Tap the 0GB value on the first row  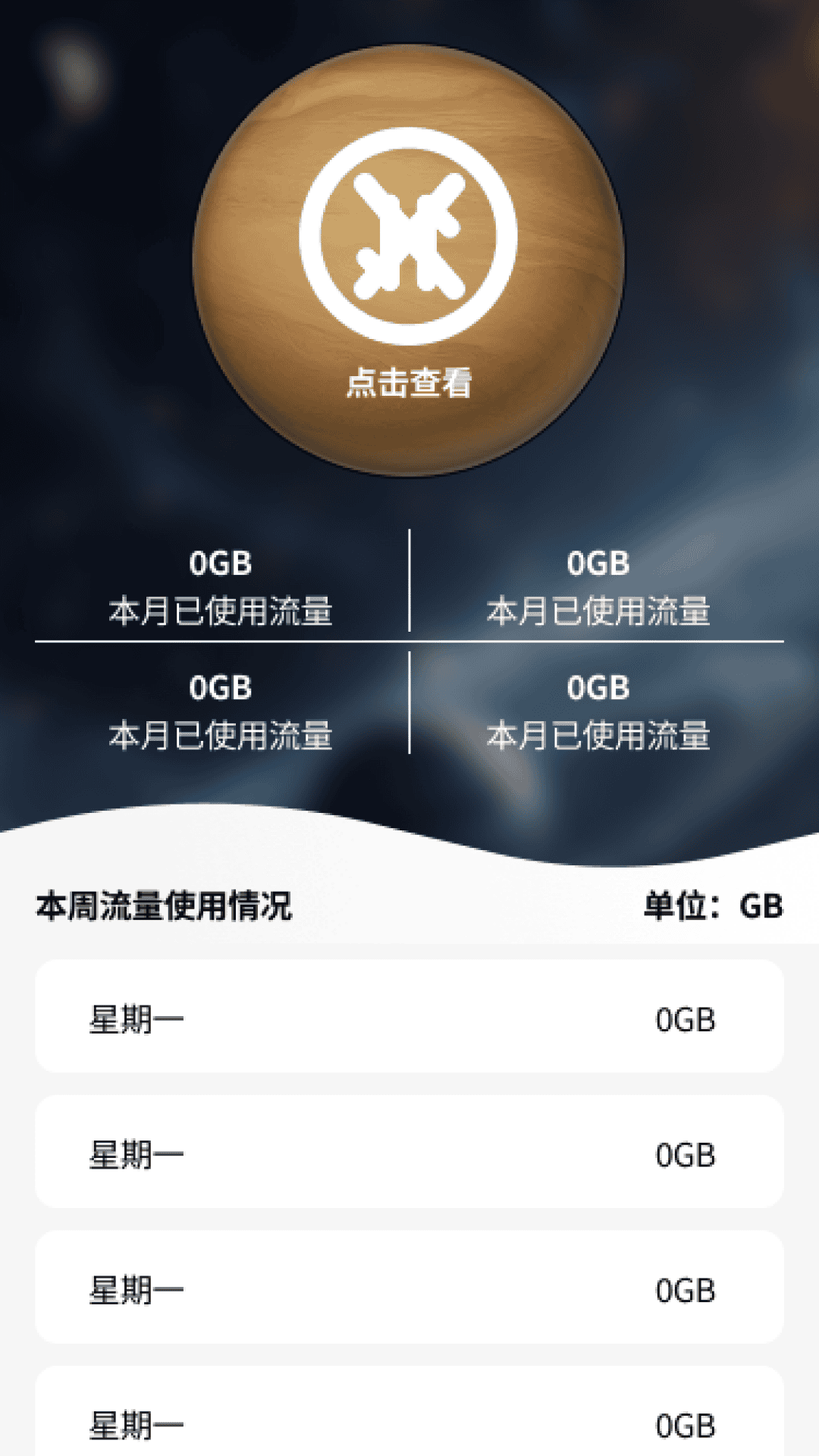[x=685, y=1020]
